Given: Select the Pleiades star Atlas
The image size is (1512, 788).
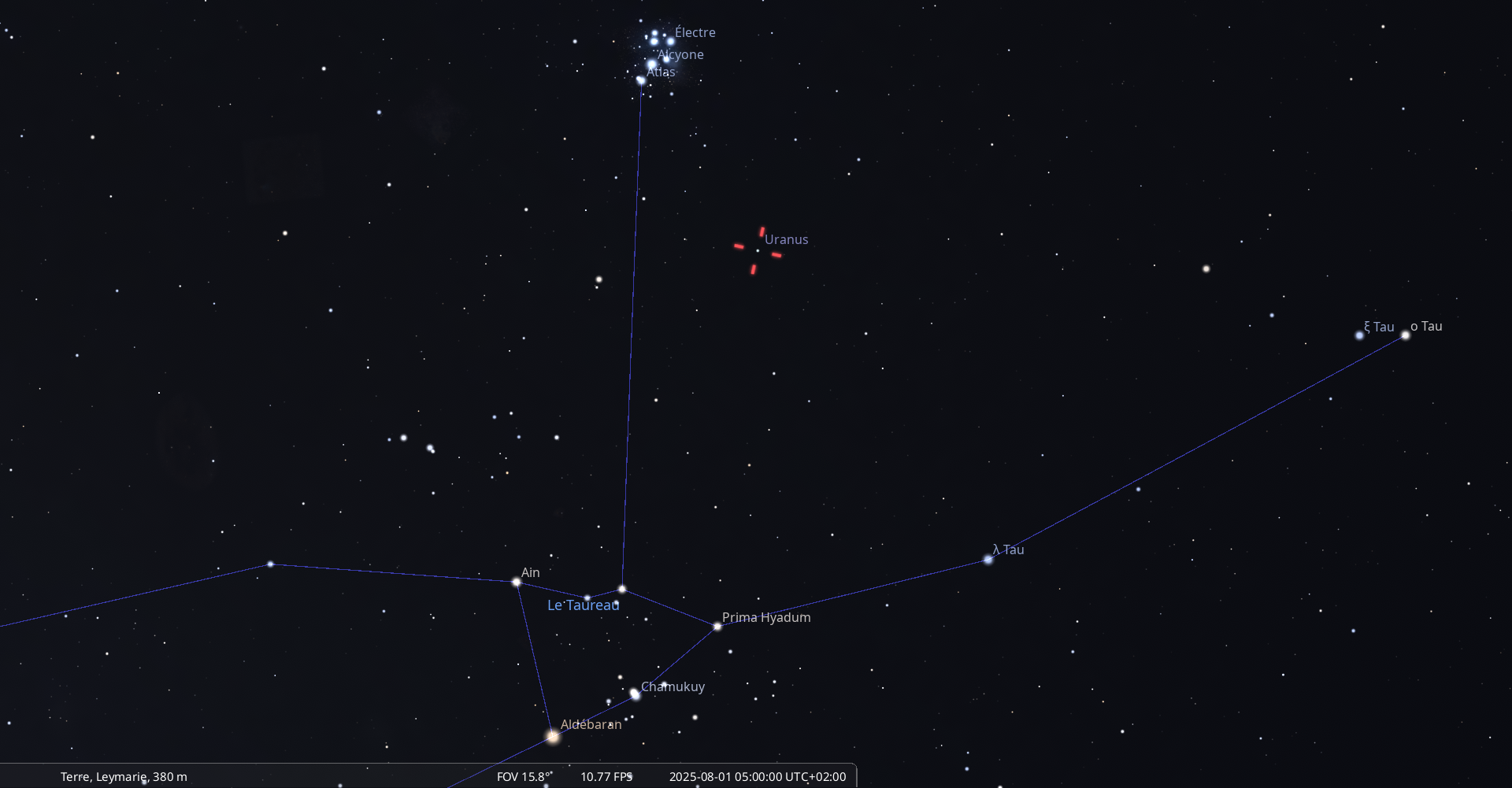Looking at the screenshot, I should [641, 80].
